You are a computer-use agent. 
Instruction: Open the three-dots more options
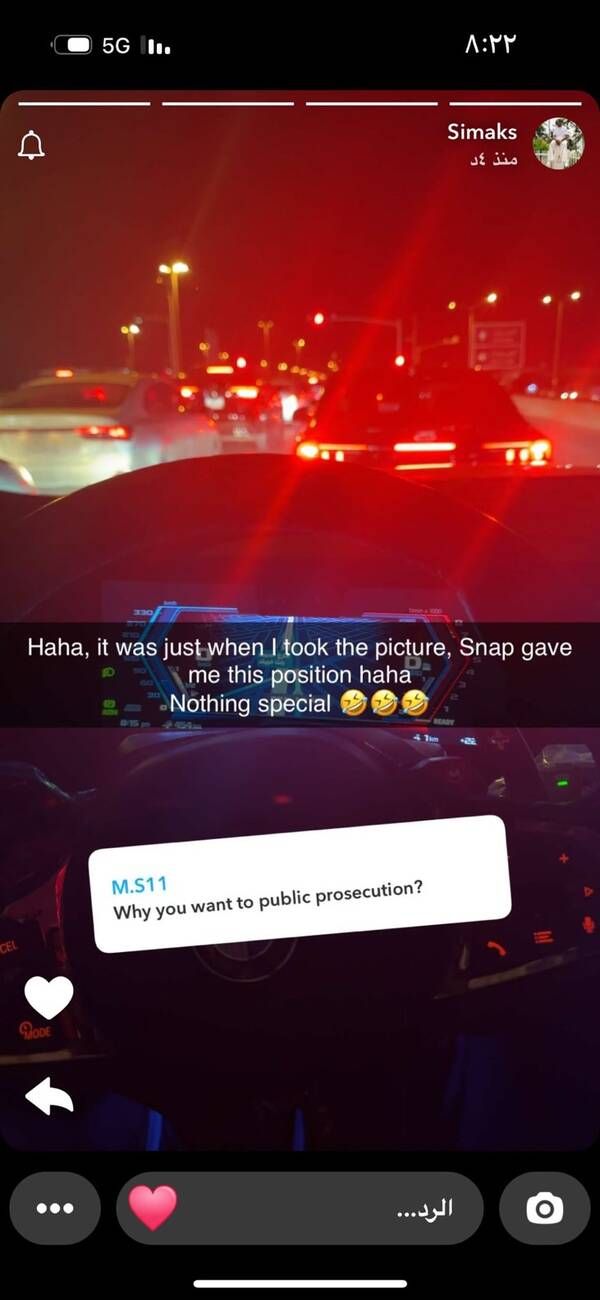click(55, 1208)
